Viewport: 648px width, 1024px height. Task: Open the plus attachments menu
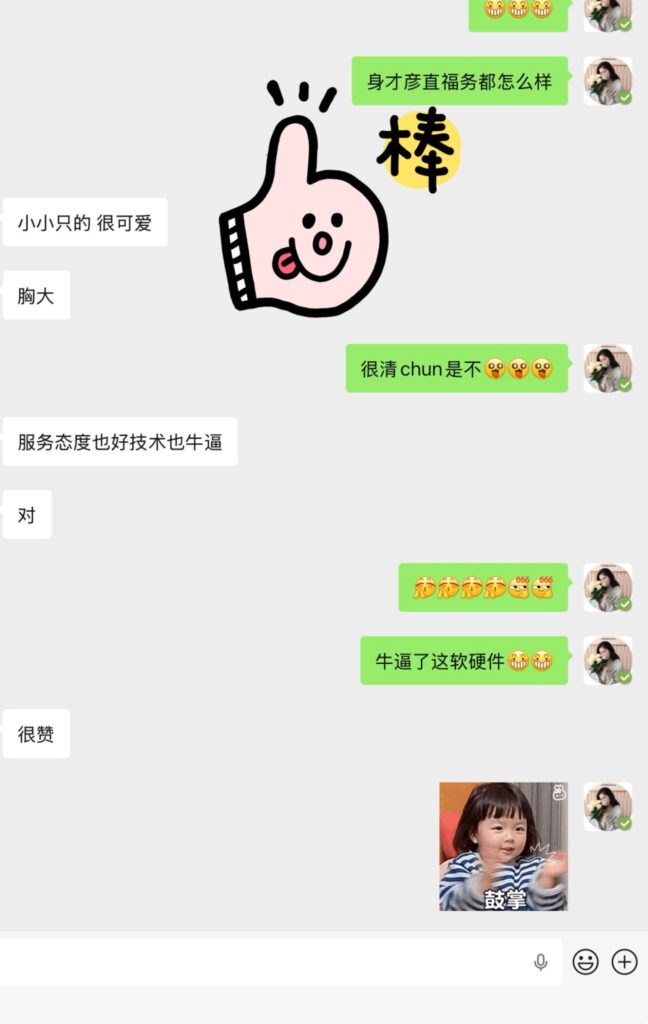tap(624, 962)
